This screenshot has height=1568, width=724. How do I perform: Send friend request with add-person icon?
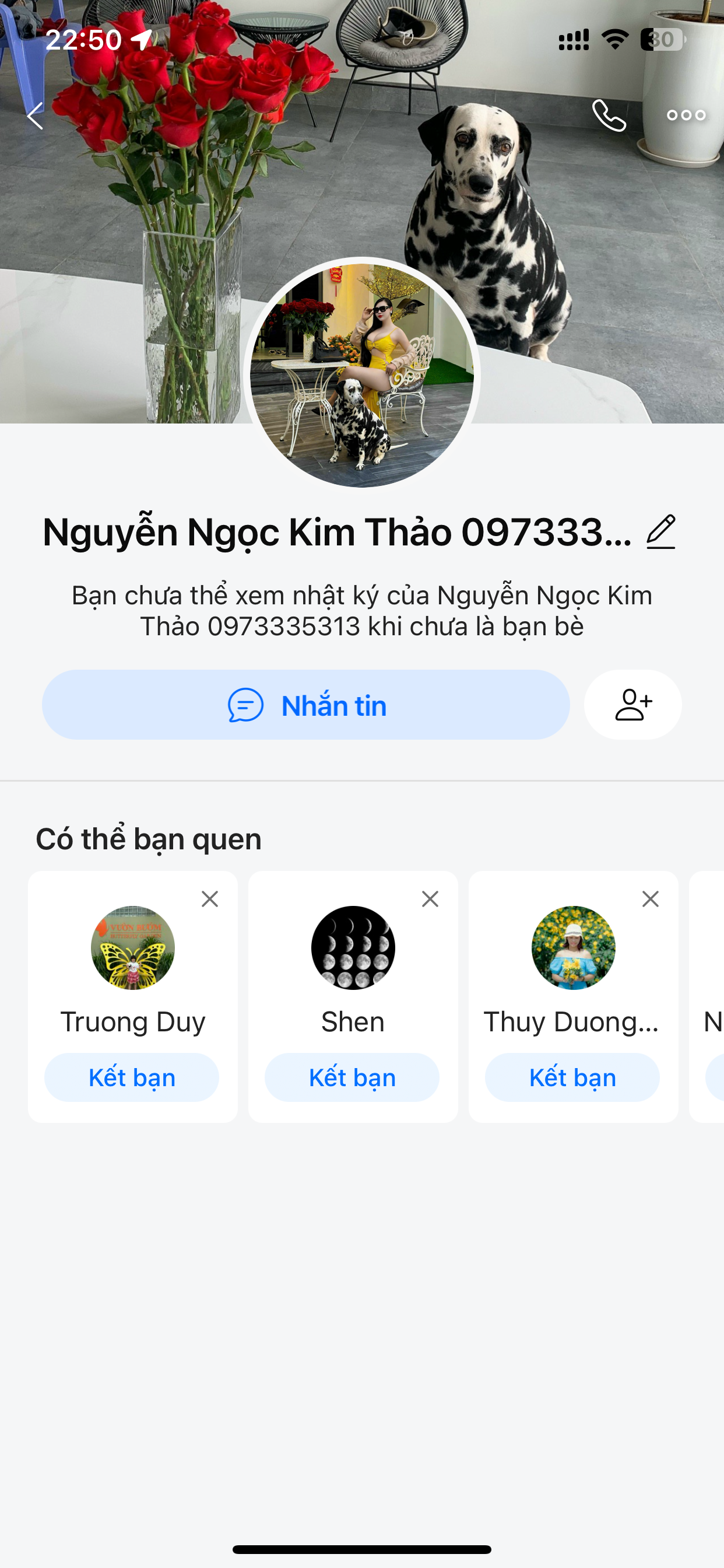click(x=632, y=705)
